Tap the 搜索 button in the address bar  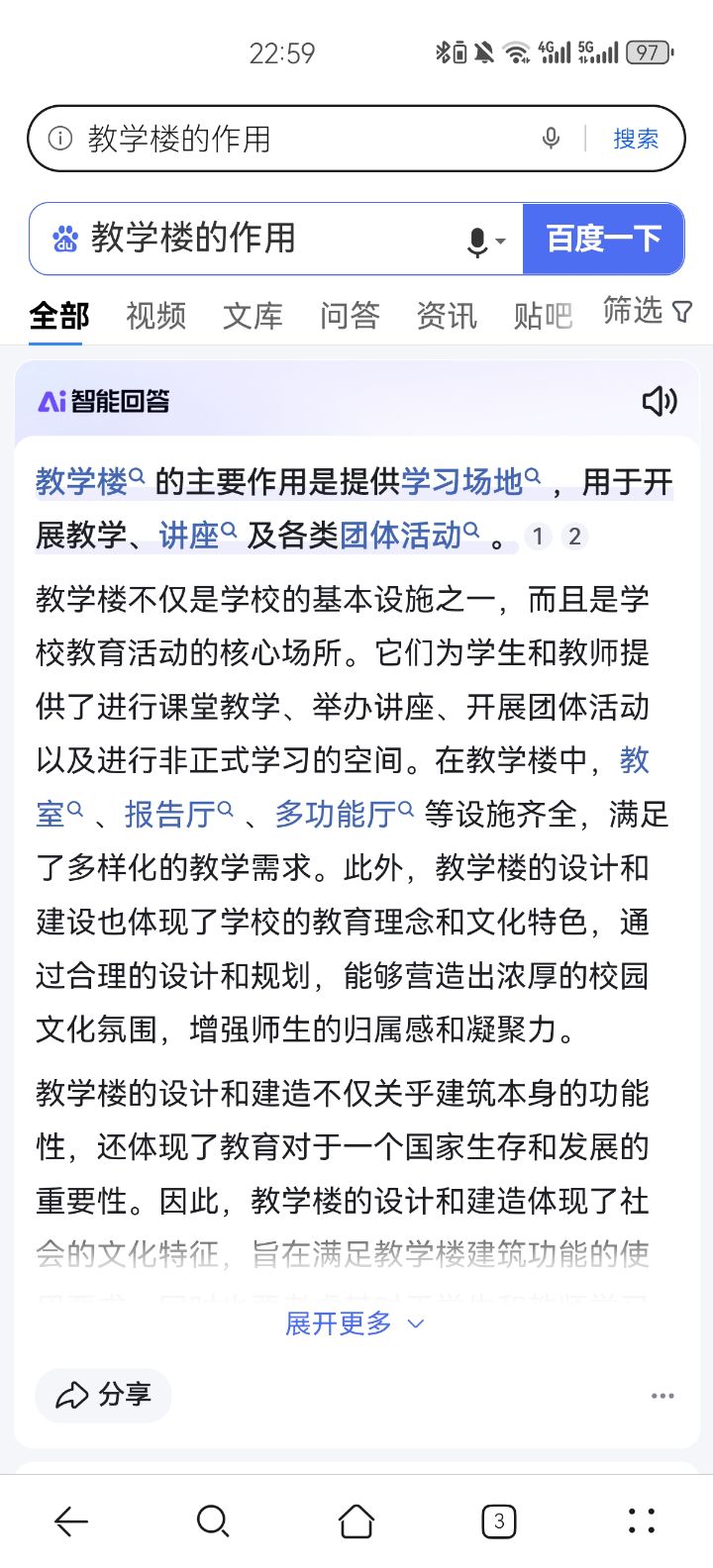[x=636, y=139]
